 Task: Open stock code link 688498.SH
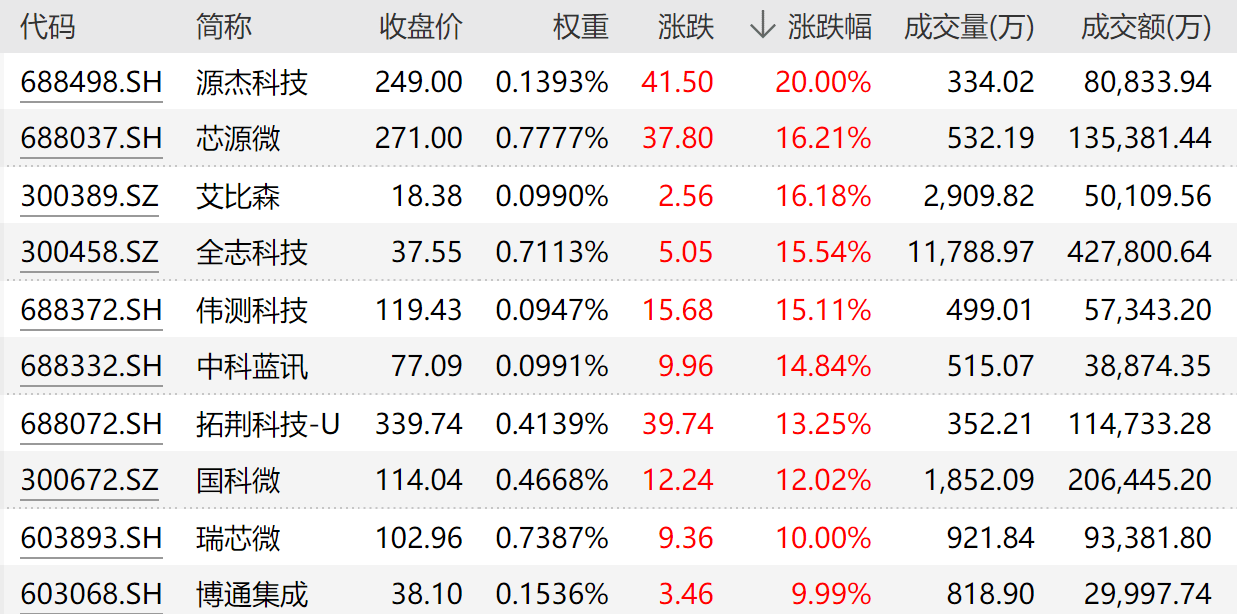click(x=91, y=82)
